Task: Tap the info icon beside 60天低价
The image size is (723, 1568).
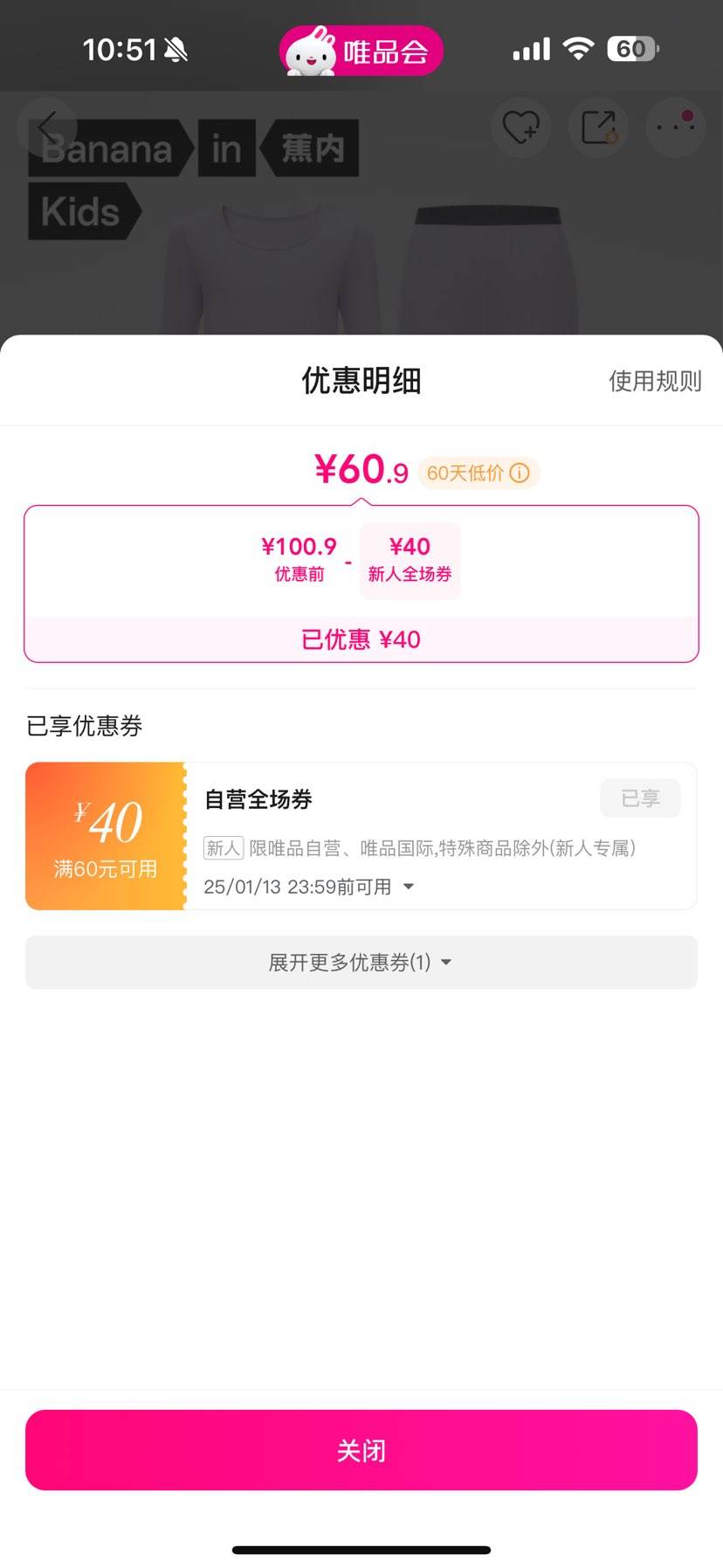Action: click(520, 473)
